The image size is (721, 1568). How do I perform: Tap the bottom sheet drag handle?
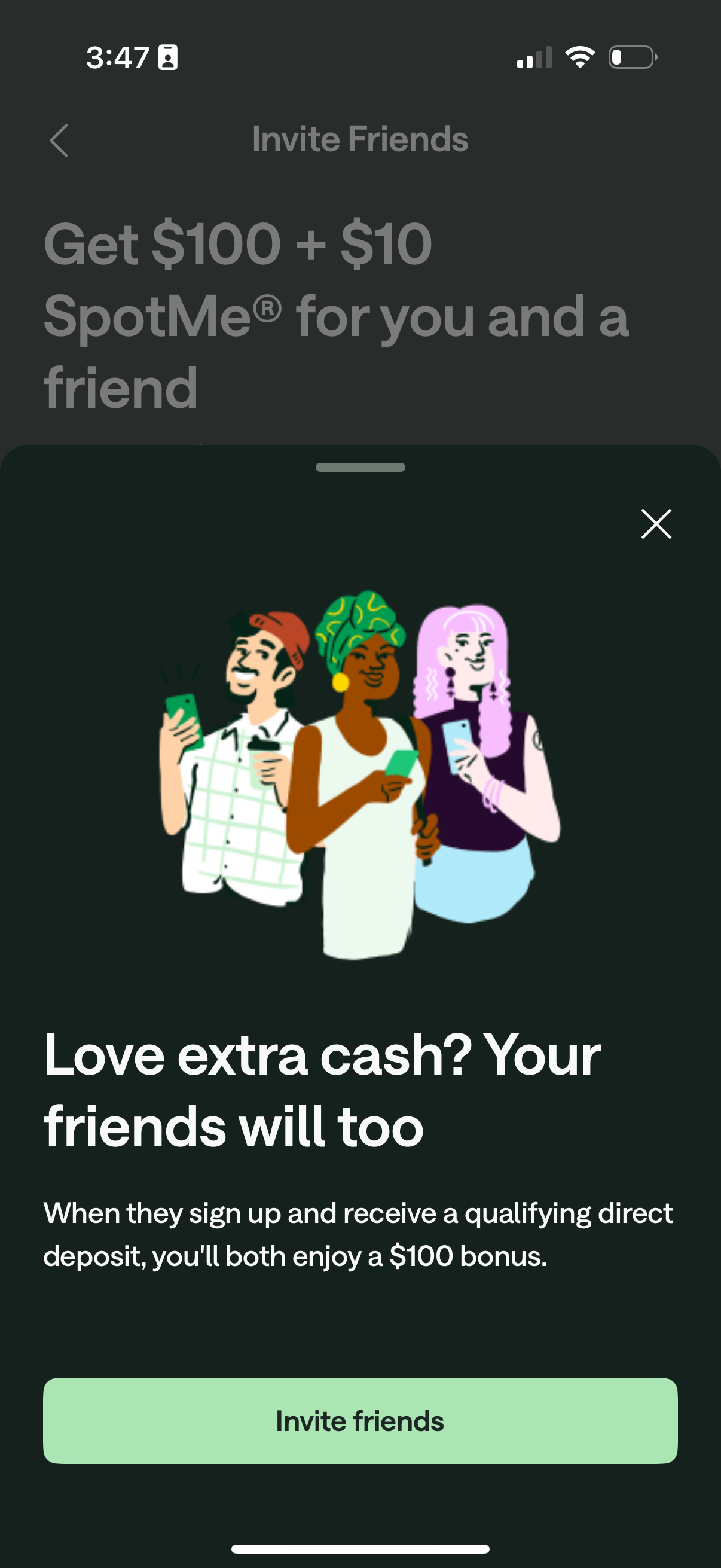[360, 467]
